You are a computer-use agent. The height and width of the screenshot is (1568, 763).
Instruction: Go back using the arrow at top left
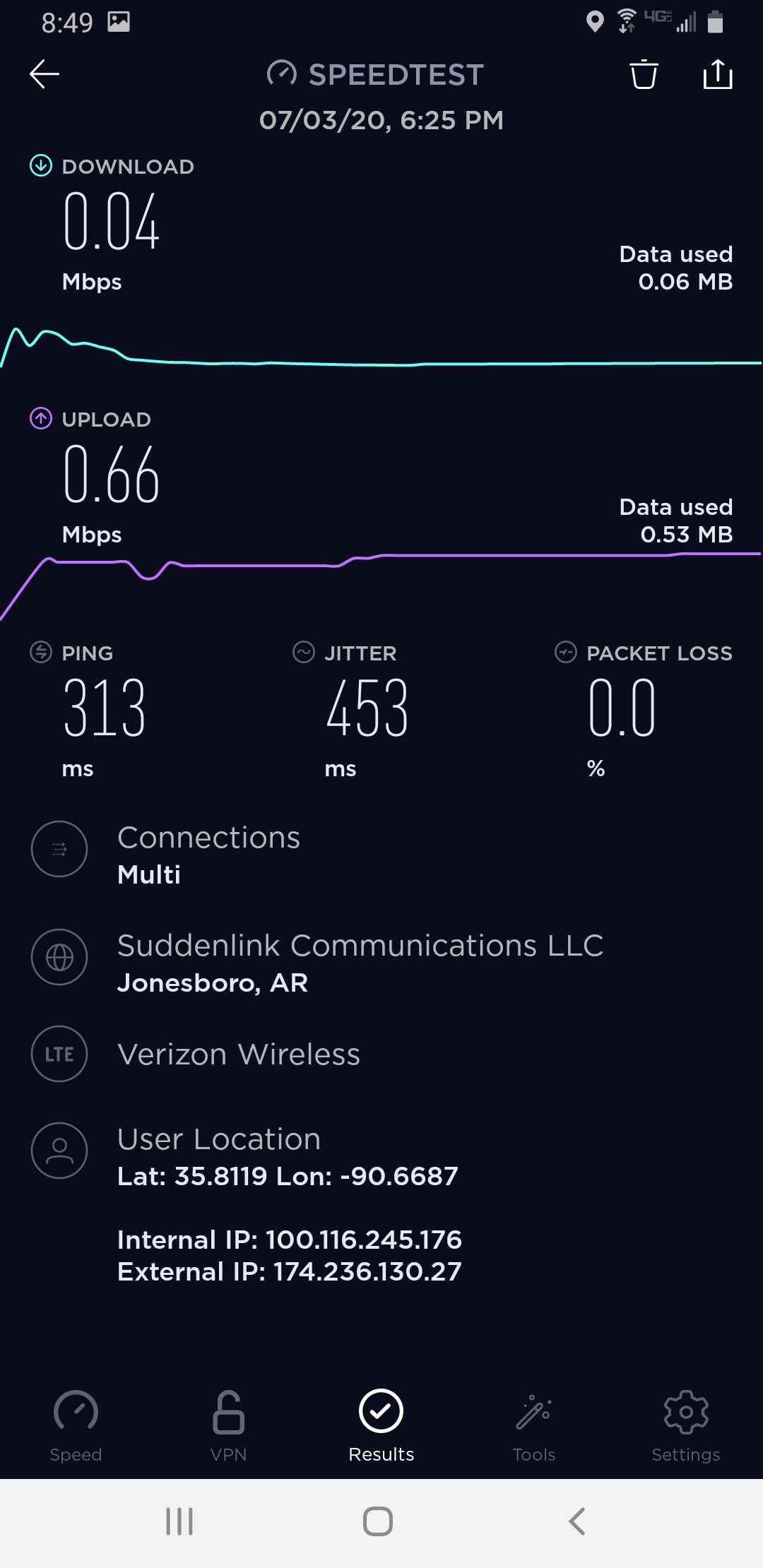(44, 73)
